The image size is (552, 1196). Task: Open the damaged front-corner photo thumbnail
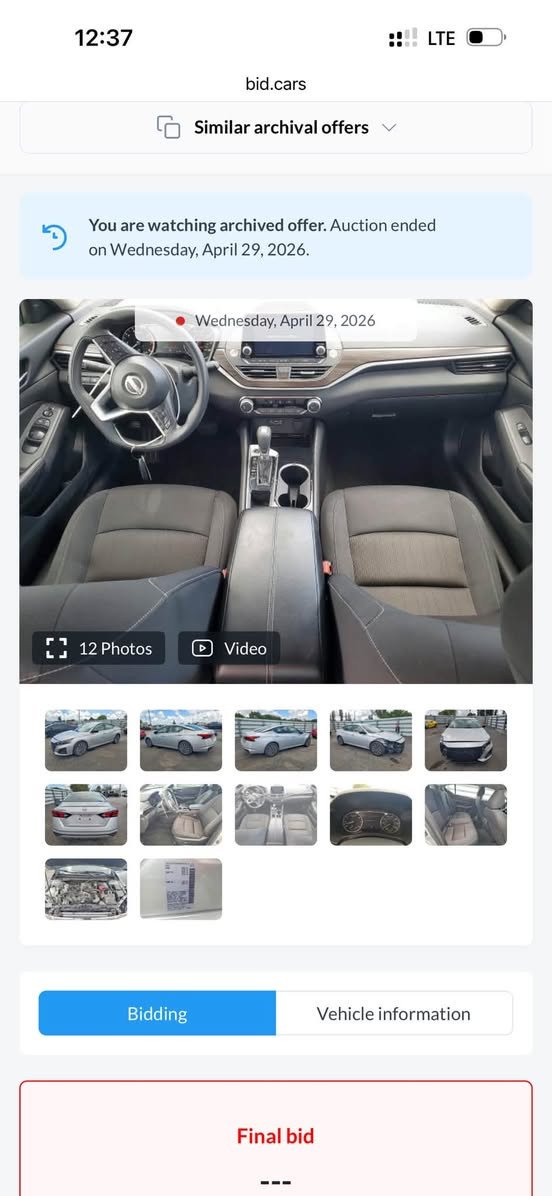coord(371,741)
